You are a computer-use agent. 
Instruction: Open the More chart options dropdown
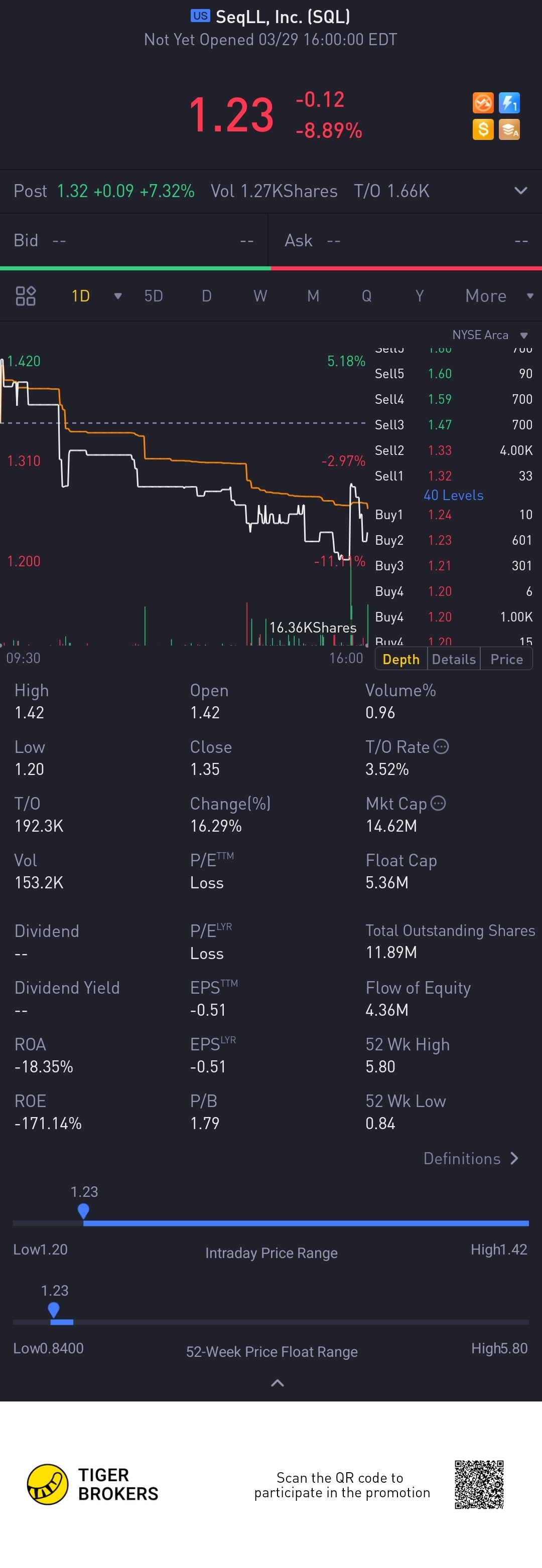pos(498,296)
